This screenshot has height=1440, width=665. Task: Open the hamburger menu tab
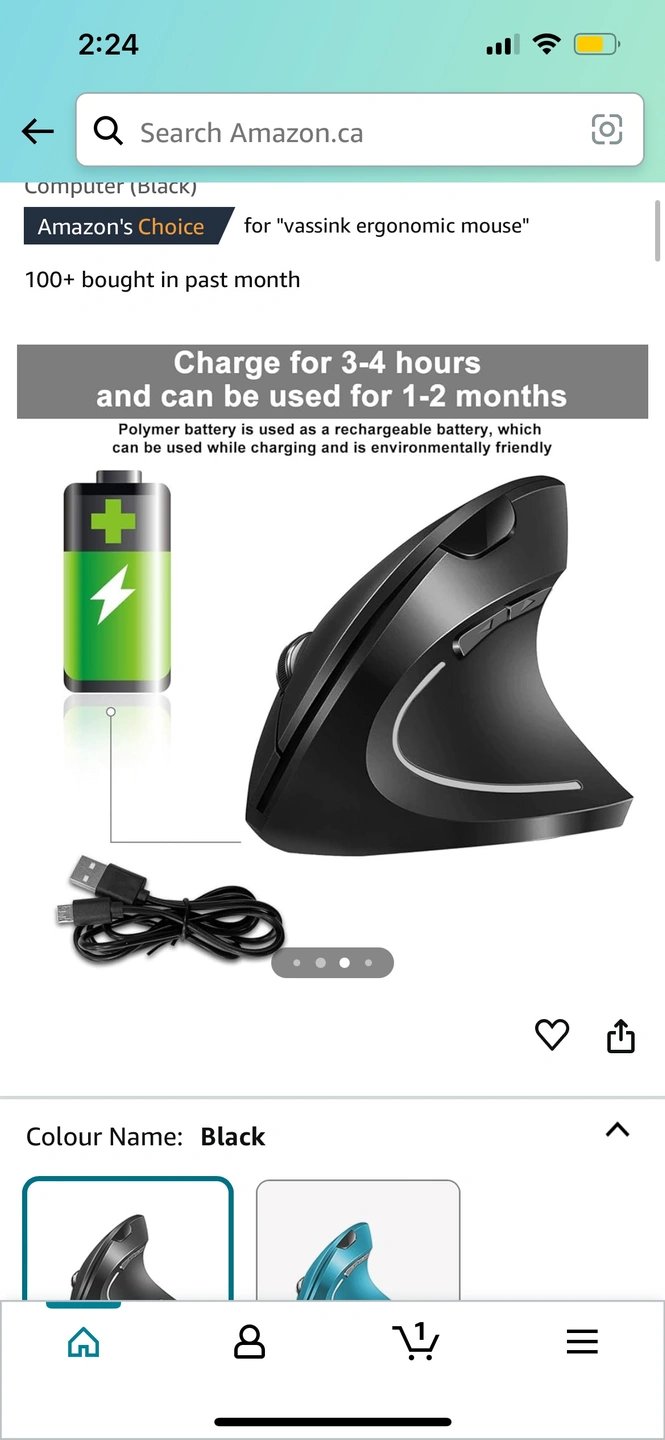[582, 1342]
